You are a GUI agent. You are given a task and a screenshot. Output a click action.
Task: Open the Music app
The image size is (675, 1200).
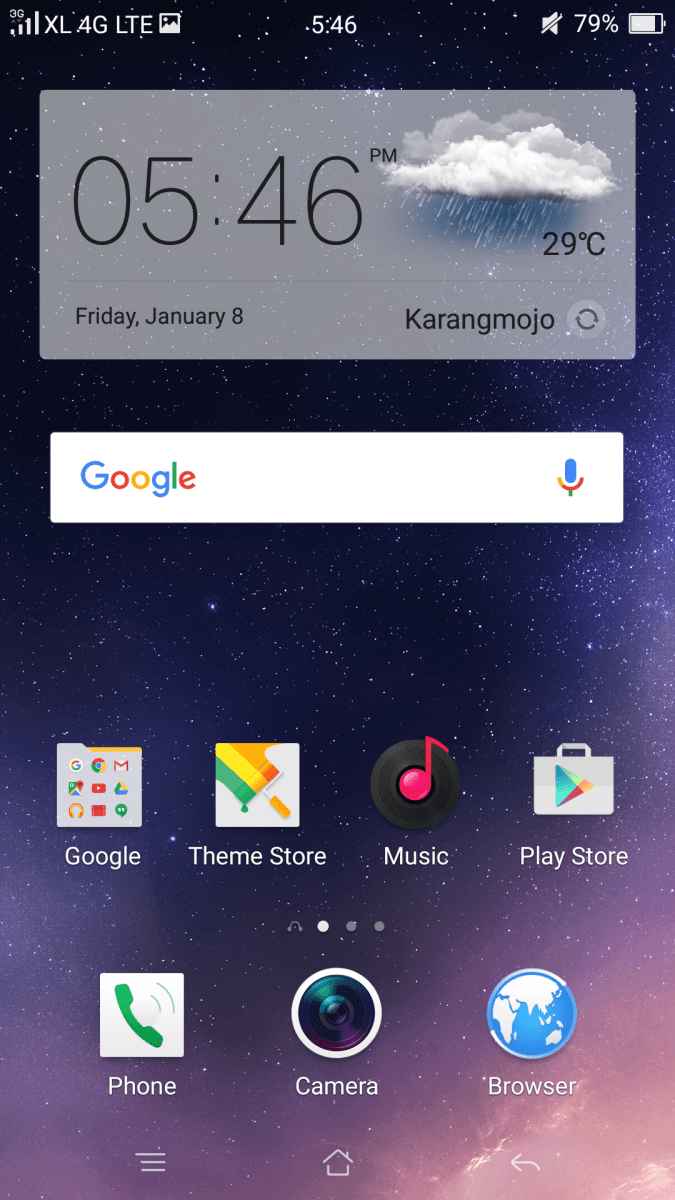416,785
